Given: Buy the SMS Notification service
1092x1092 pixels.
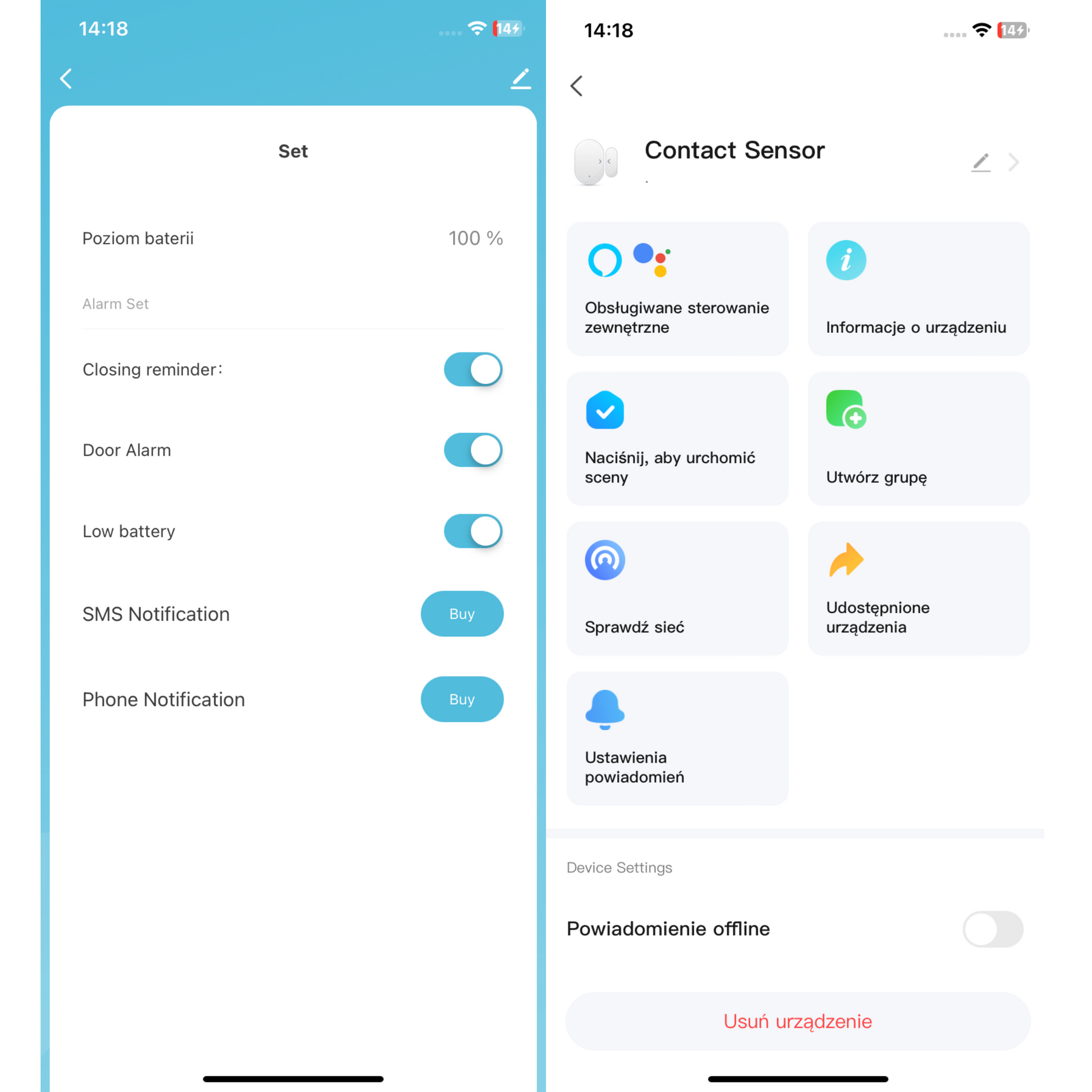Looking at the screenshot, I should click(462, 614).
